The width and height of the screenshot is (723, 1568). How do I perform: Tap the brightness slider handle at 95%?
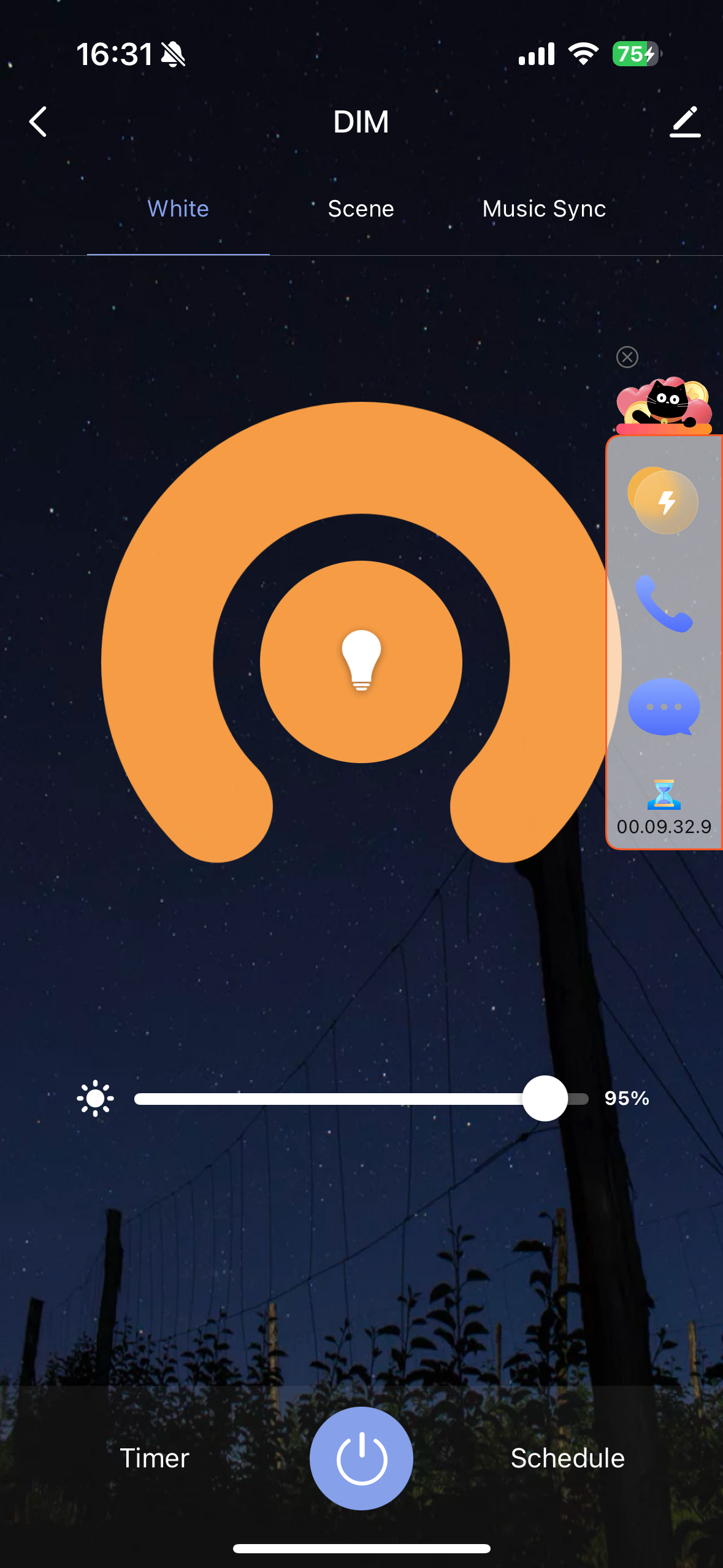pos(545,1098)
